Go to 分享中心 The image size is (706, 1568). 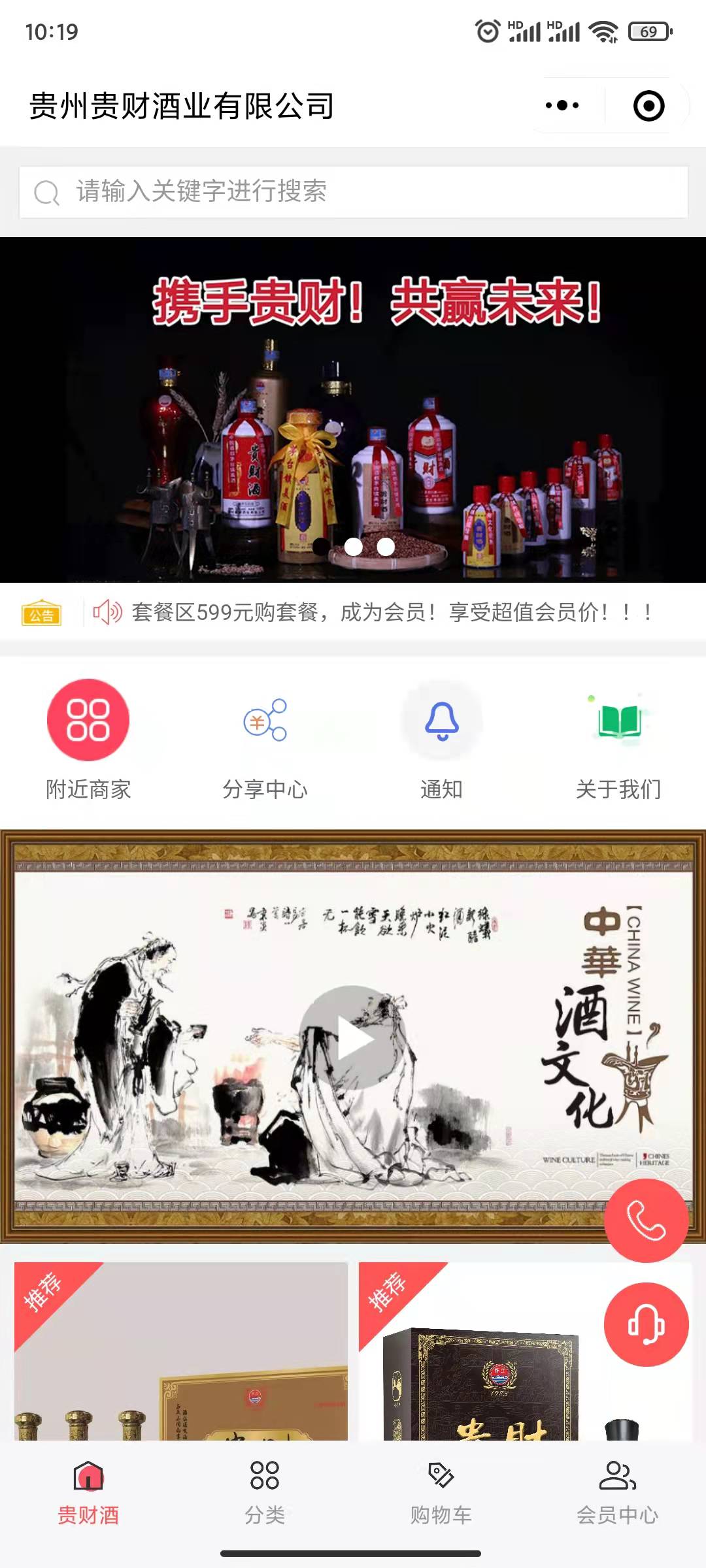(x=265, y=739)
